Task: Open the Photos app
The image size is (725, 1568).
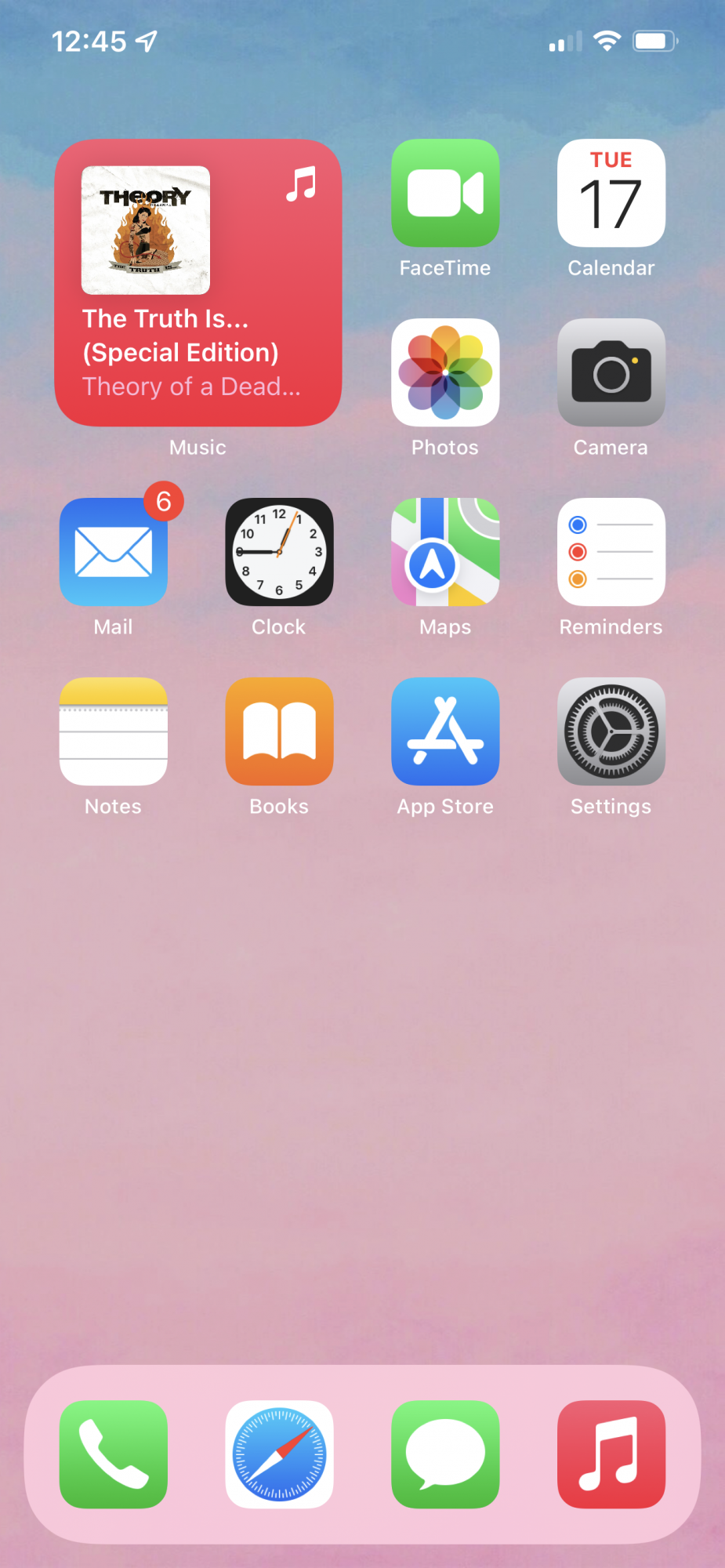Action: pos(445,372)
